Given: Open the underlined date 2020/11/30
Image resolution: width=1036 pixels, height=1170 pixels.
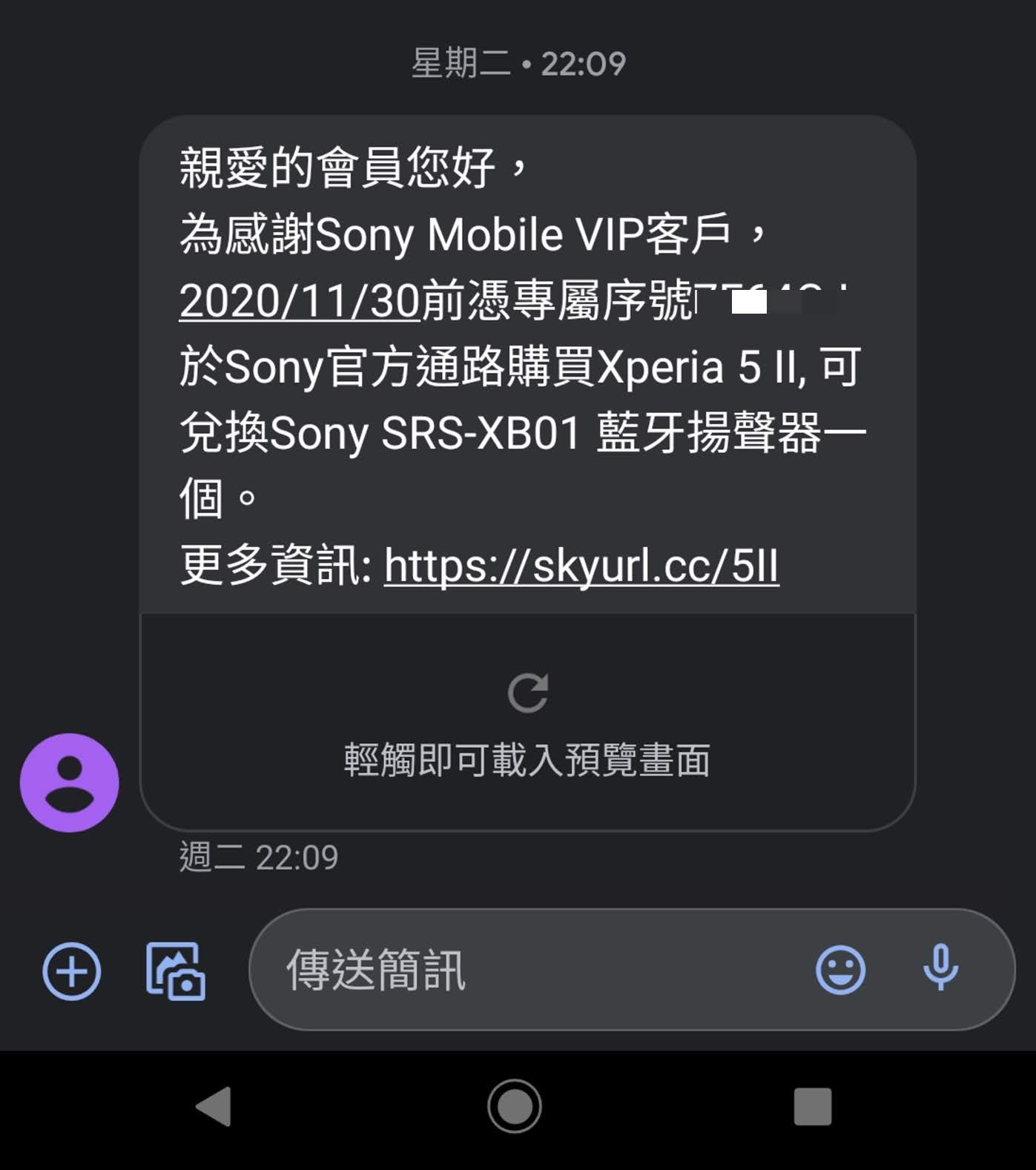Looking at the screenshot, I should point(300,302).
